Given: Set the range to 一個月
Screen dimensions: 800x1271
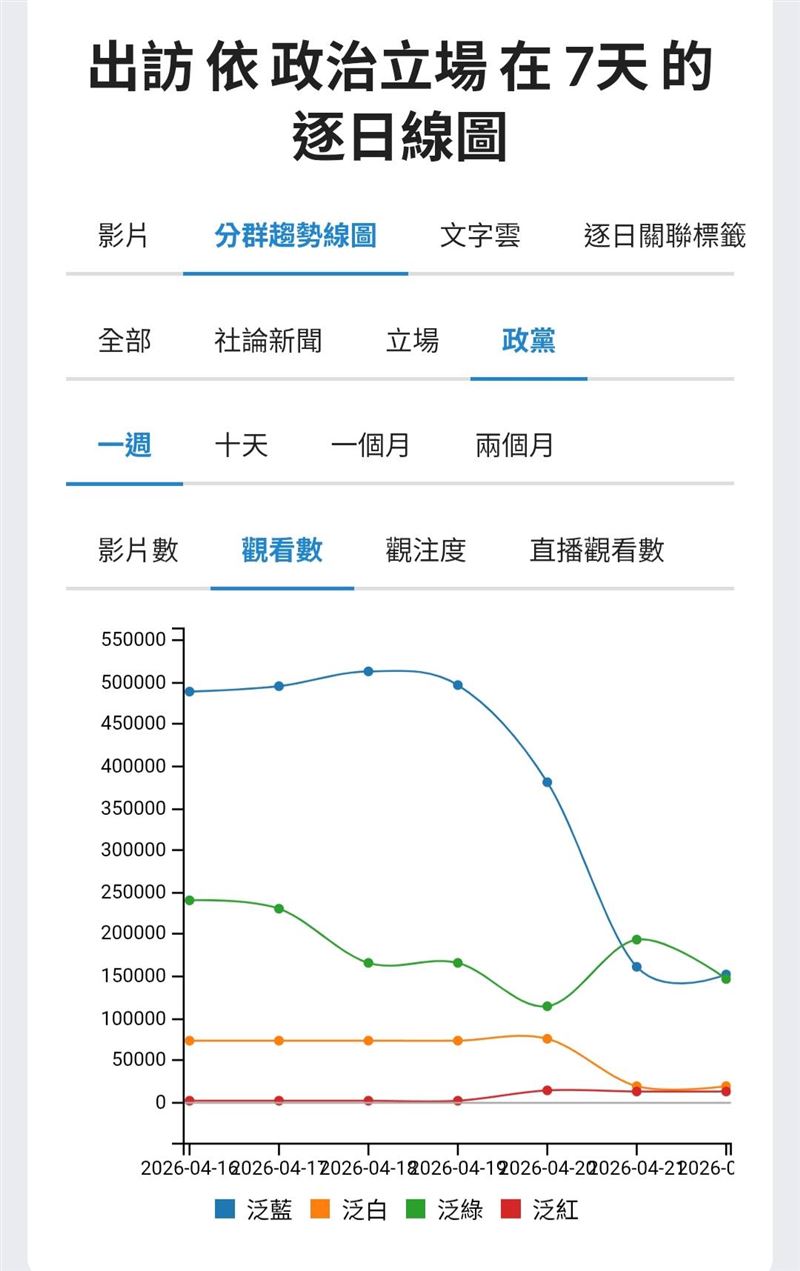Looking at the screenshot, I should tap(370, 445).
